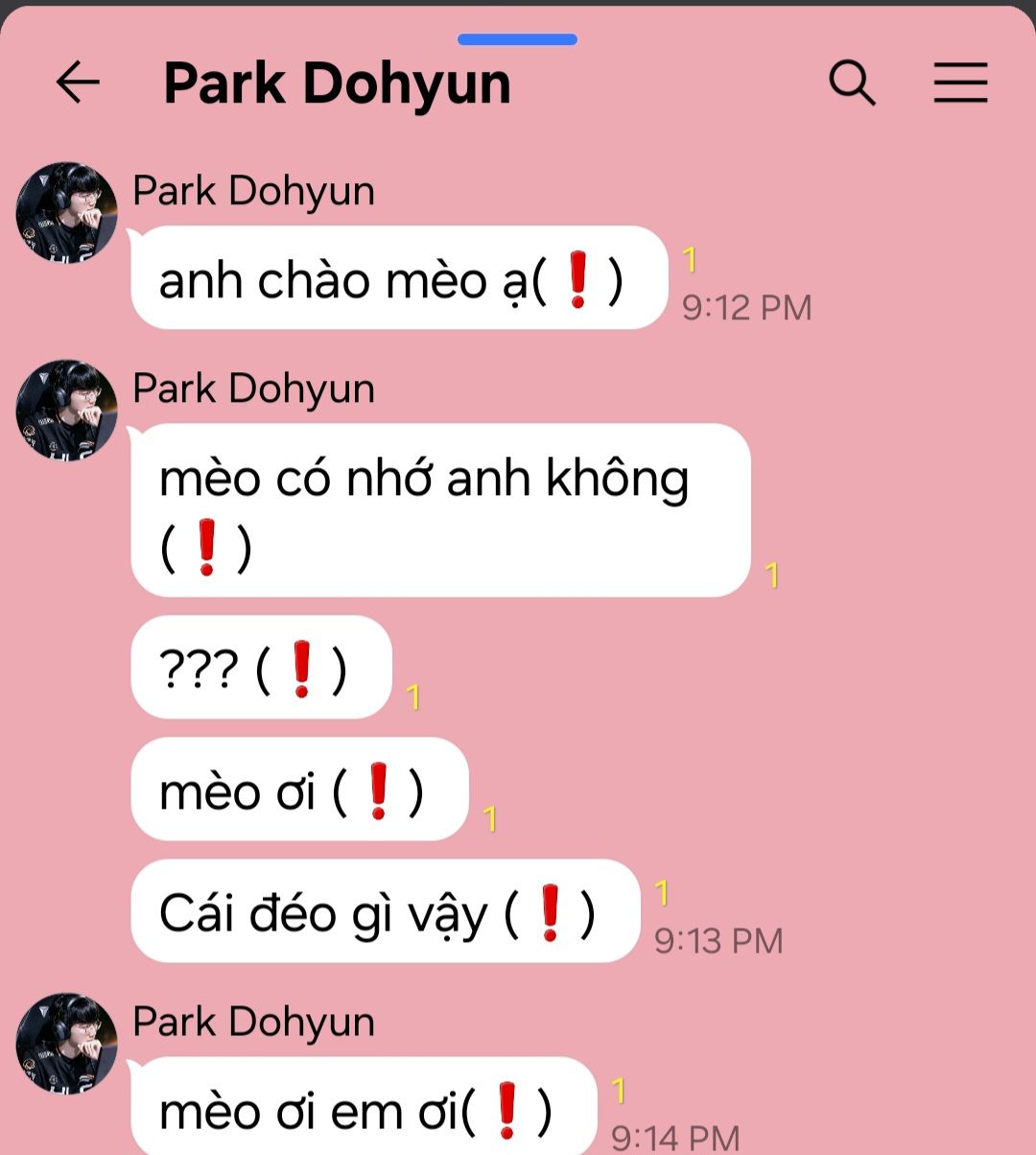This screenshot has width=1036, height=1155.
Task: View profile from avatar beside "mèo ơi em ơi"
Action: 66,1043
